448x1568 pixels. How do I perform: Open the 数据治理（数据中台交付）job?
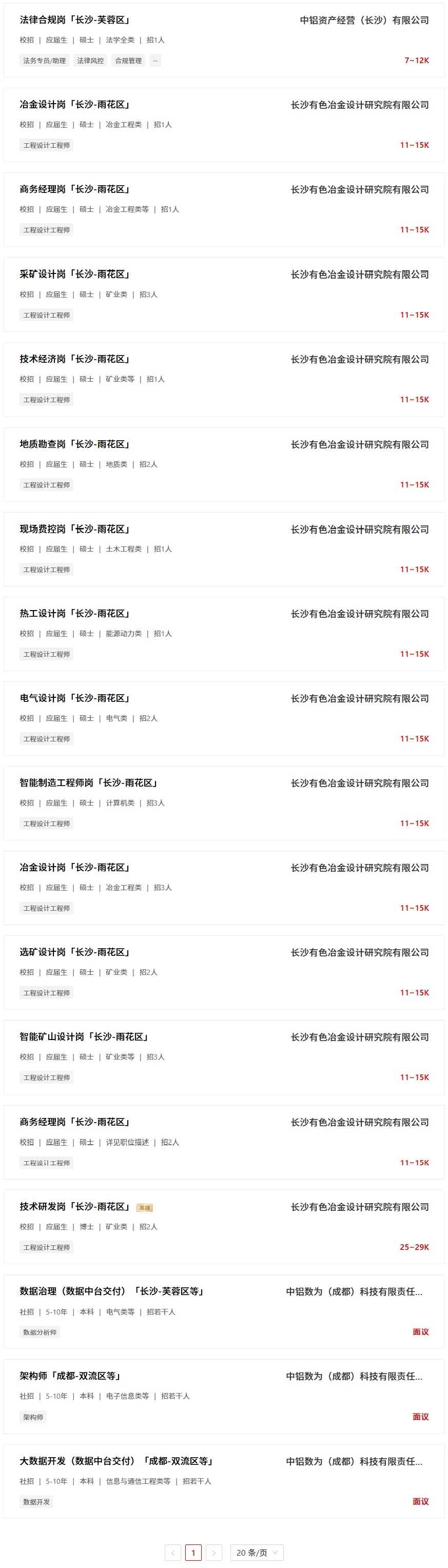point(224,1311)
